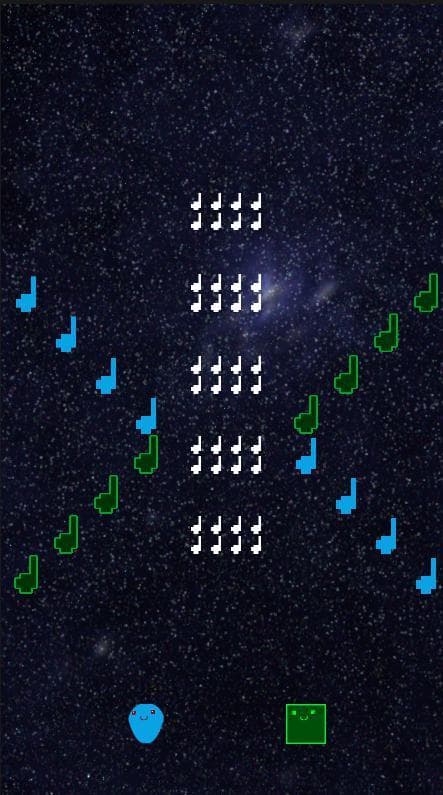Screen dimensions: 443x795
Task: Tap the green square character
Action: tap(306, 724)
